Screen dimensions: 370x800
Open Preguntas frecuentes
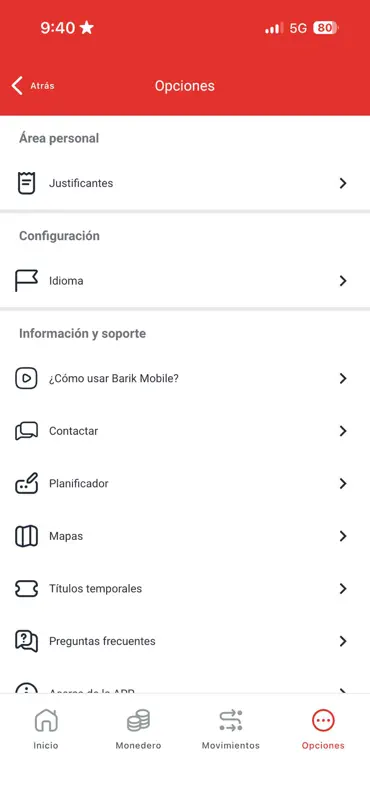[x=185, y=641]
